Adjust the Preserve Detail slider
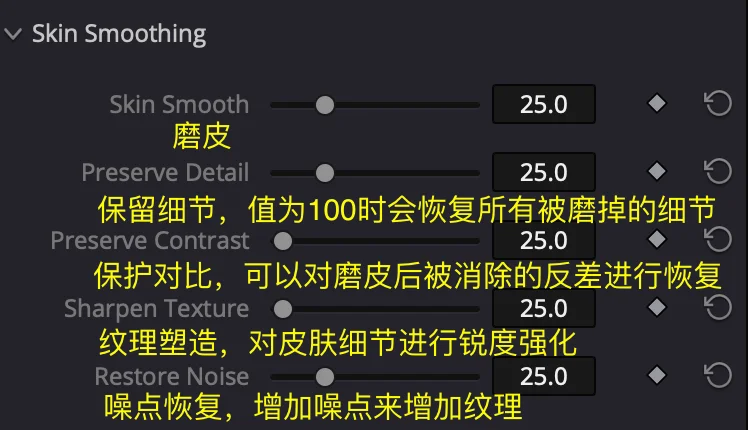 coord(324,172)
